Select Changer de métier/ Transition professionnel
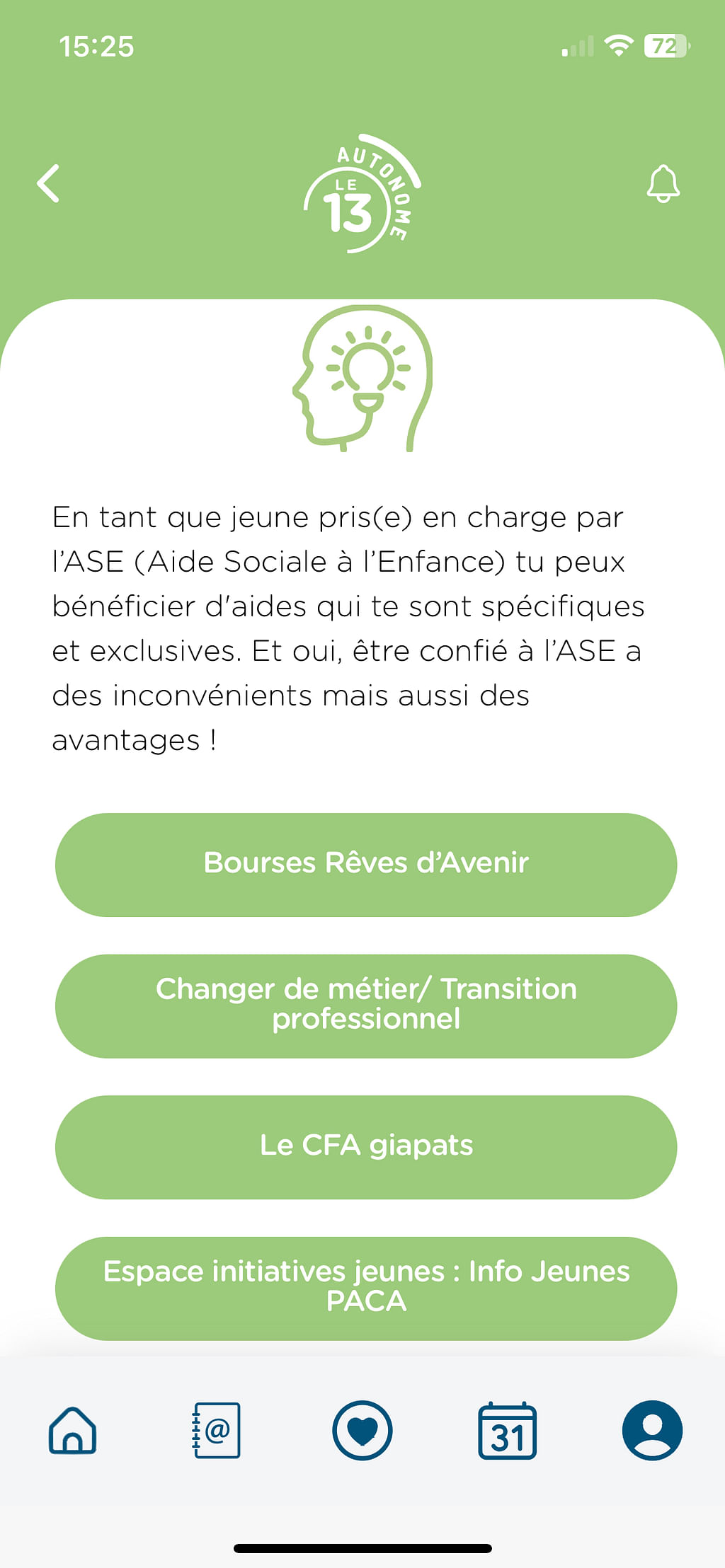The image size is (725, 1568). pos(366,1005)
